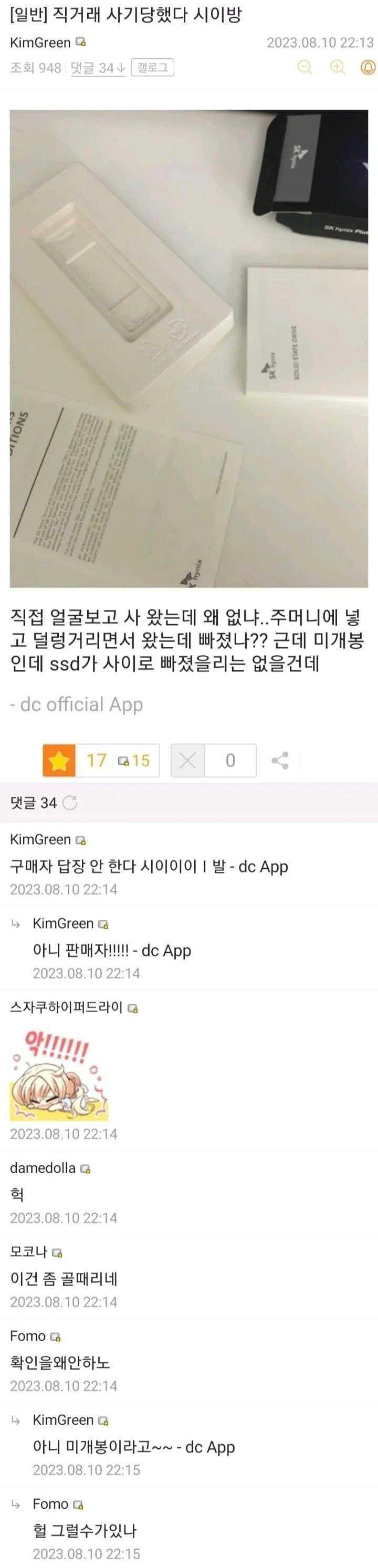The width and height of the screenshot is (378, 1568).
Task: Downvote the post with the X button
Action: click(188, 760)
